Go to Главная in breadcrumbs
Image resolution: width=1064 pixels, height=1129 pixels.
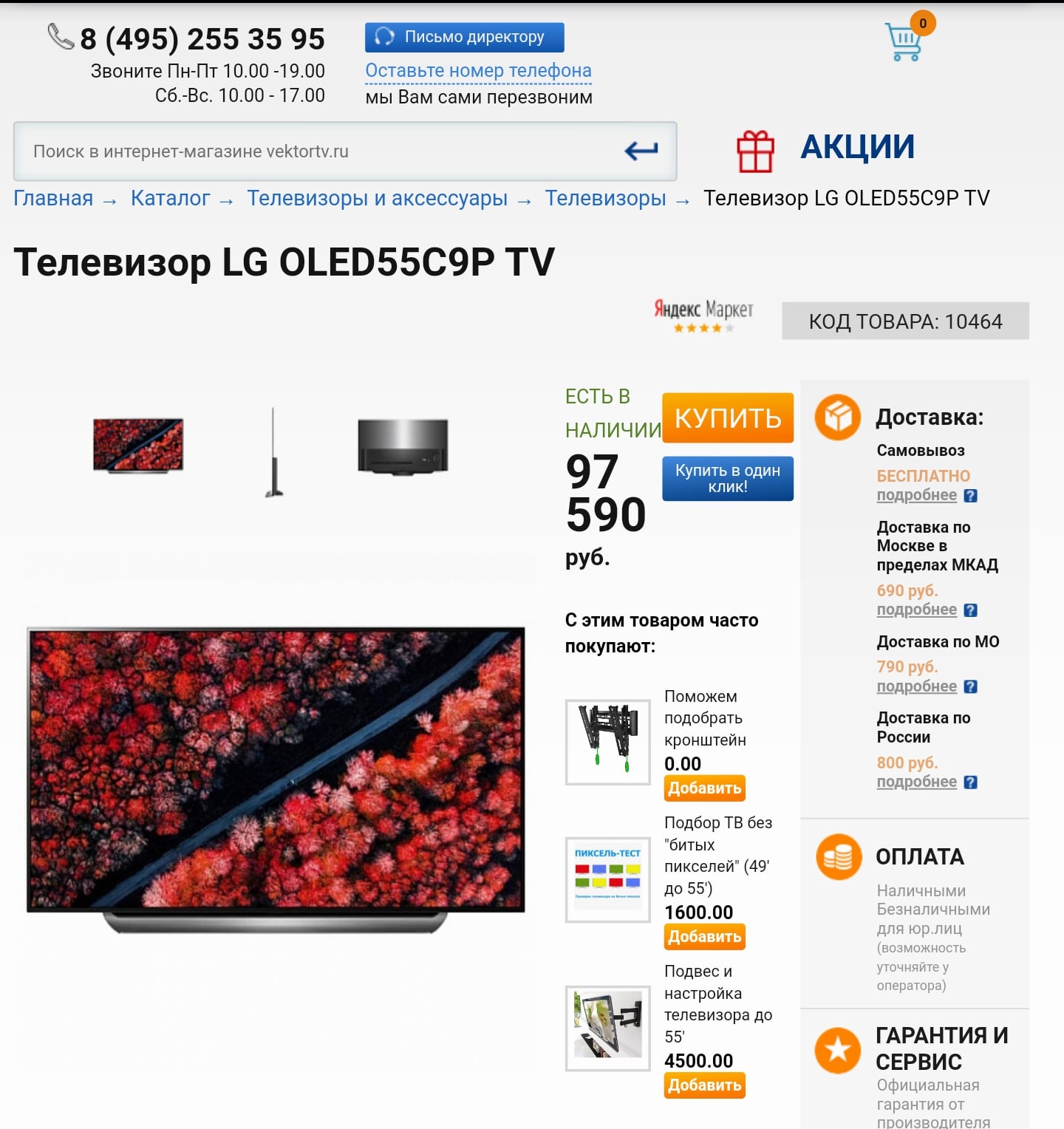(x=53, y=199)
